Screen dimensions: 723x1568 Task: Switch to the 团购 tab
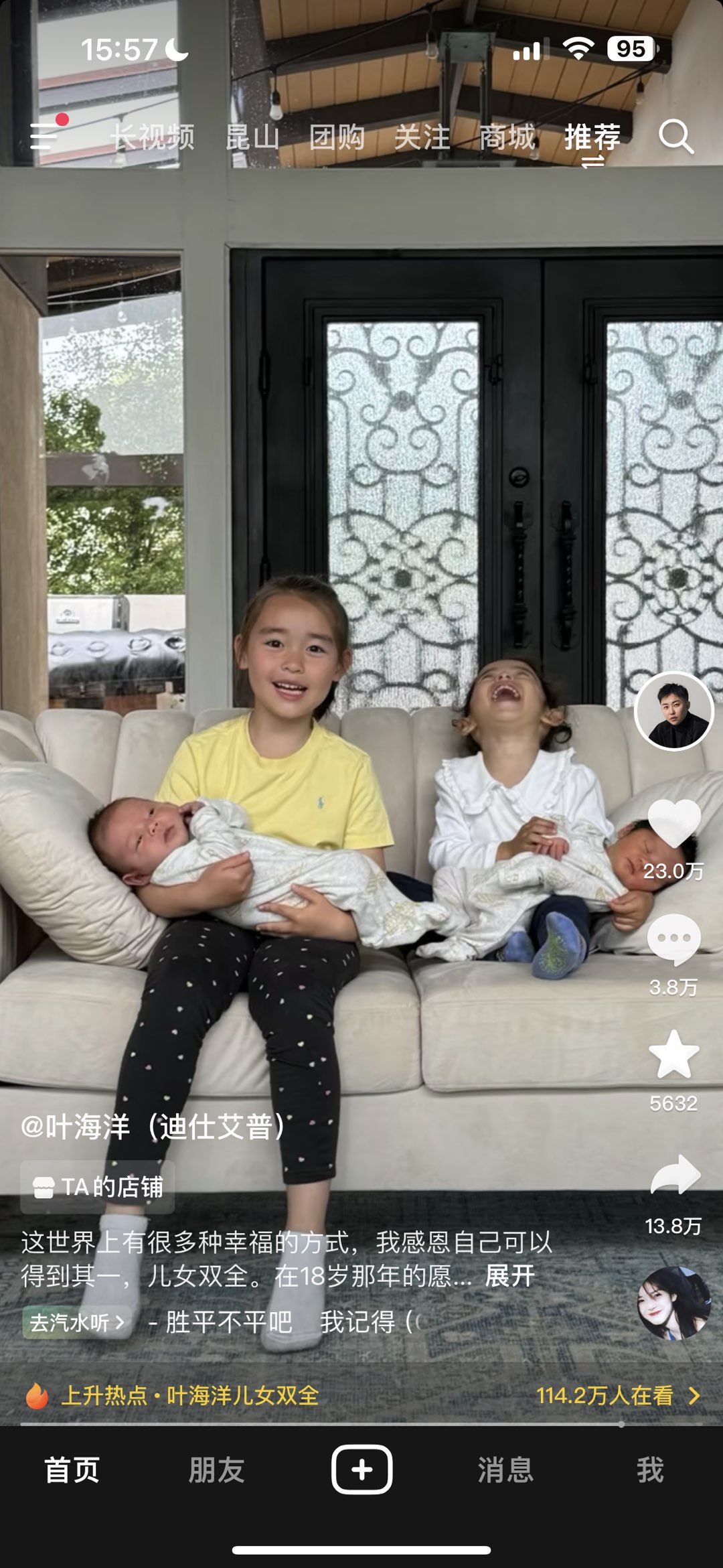337,137
